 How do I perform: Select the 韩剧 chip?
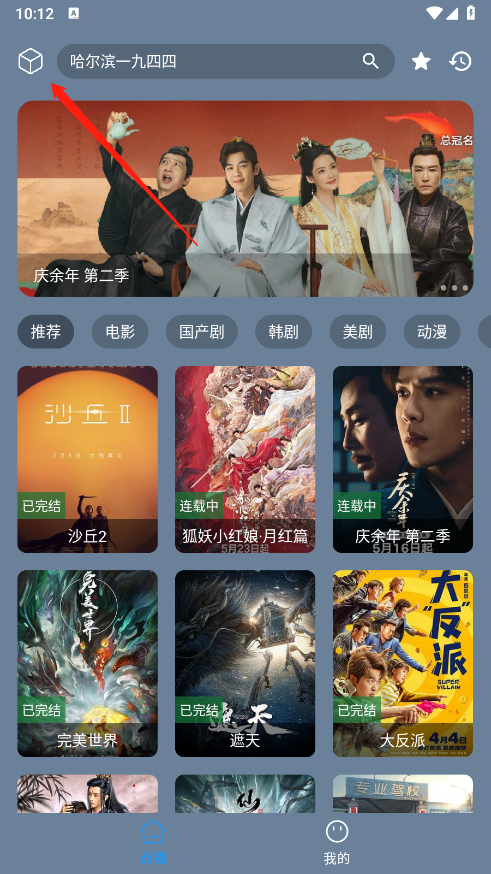click(x=284, y=332)
